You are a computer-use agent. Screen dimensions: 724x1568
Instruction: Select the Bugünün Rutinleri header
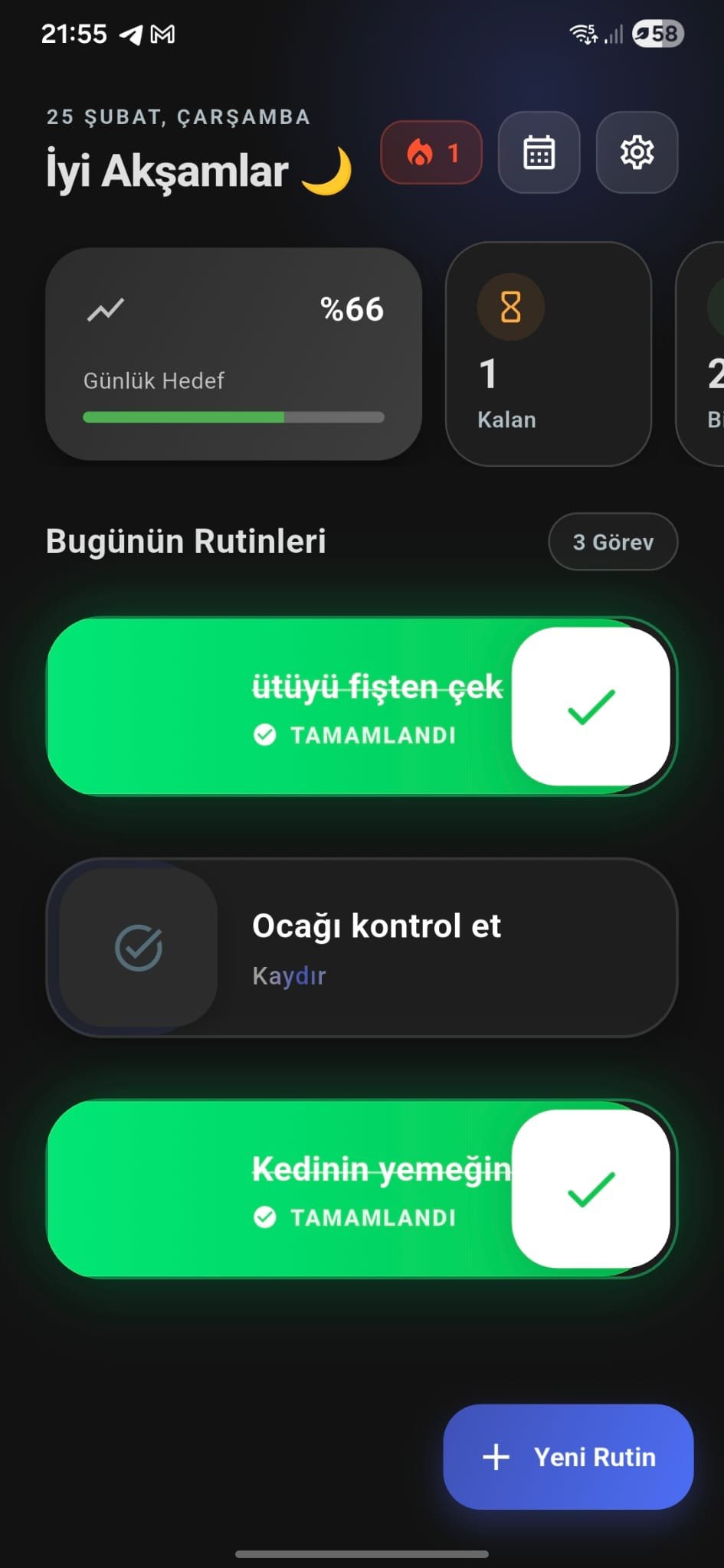point(186,541)
